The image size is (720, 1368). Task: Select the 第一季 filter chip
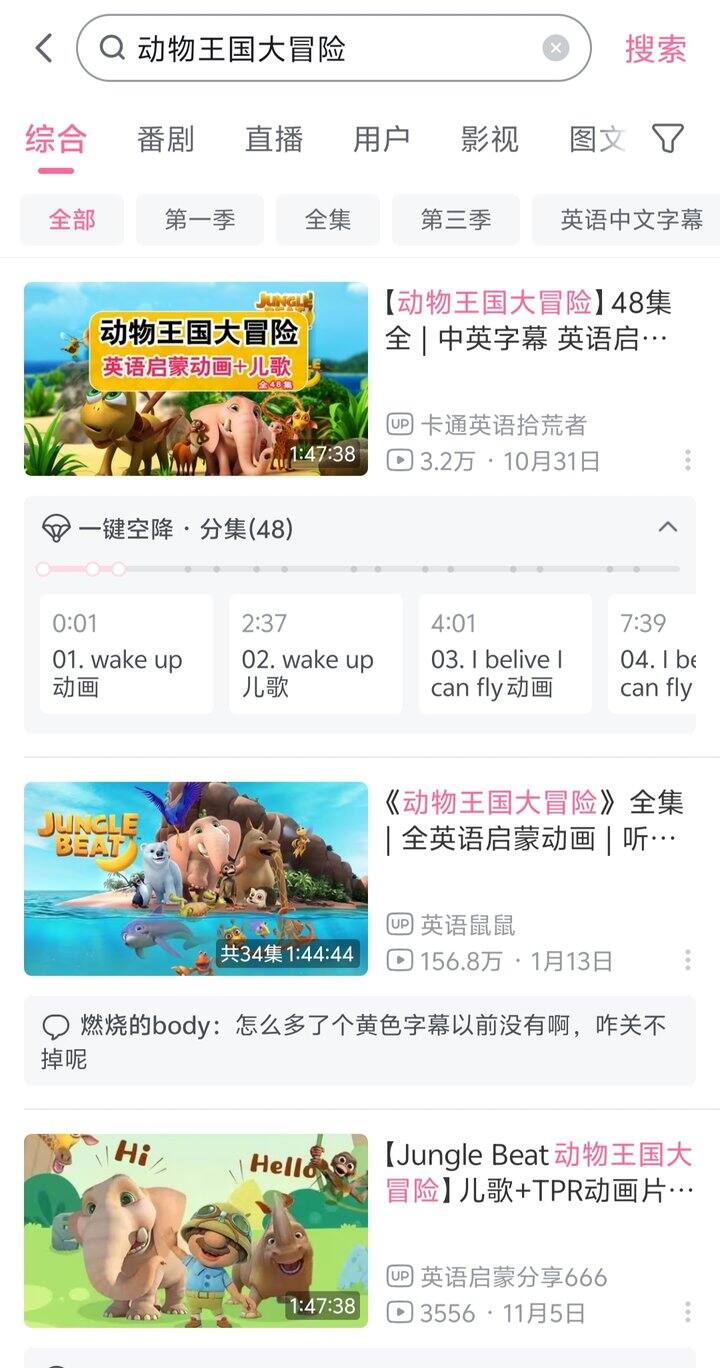click(x=199, y=220)
